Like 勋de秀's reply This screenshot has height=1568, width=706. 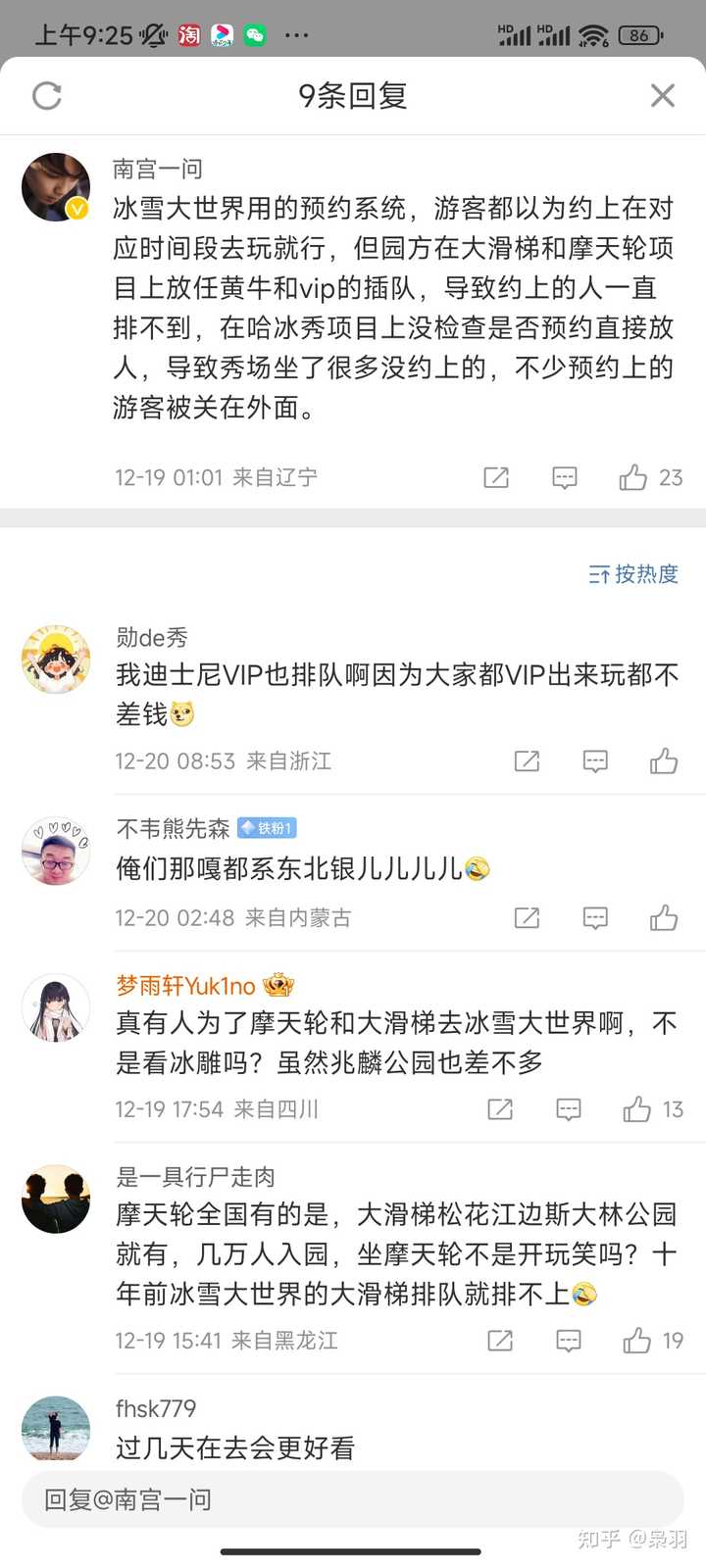pyautogui.click(x=664, y=760)
